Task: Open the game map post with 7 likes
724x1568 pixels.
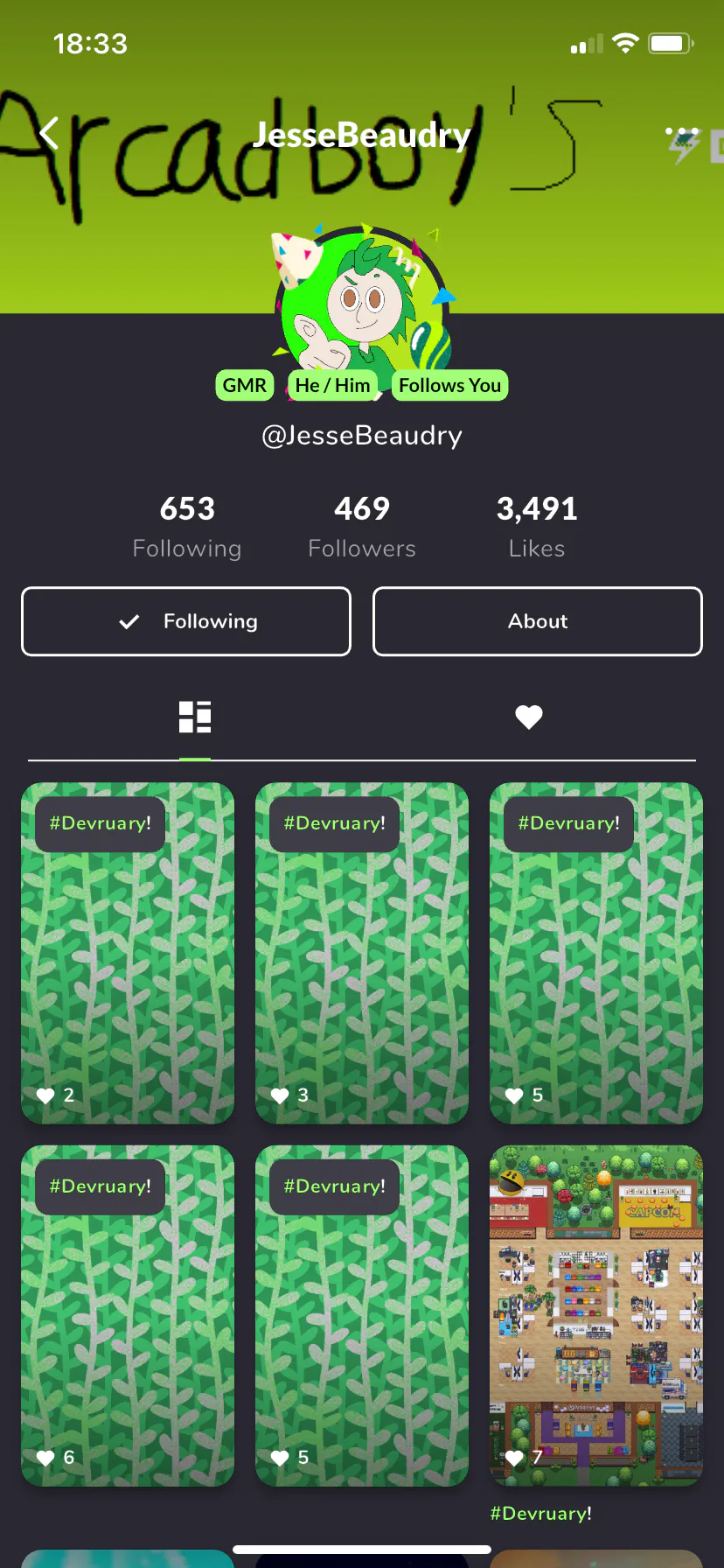Action: pyautogui.click(x=596, y=1315)
